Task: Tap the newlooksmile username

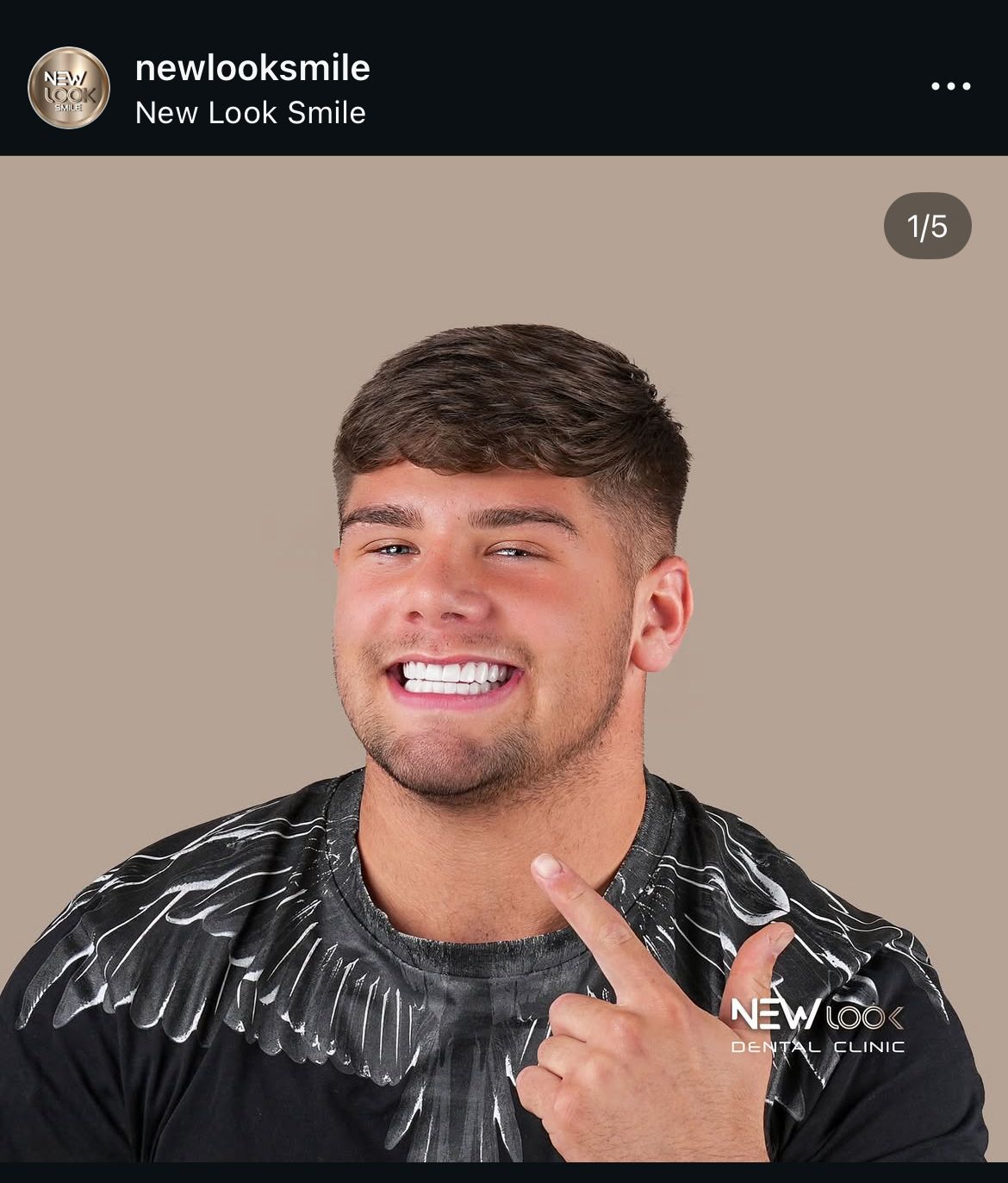Action: coord(252,67)
